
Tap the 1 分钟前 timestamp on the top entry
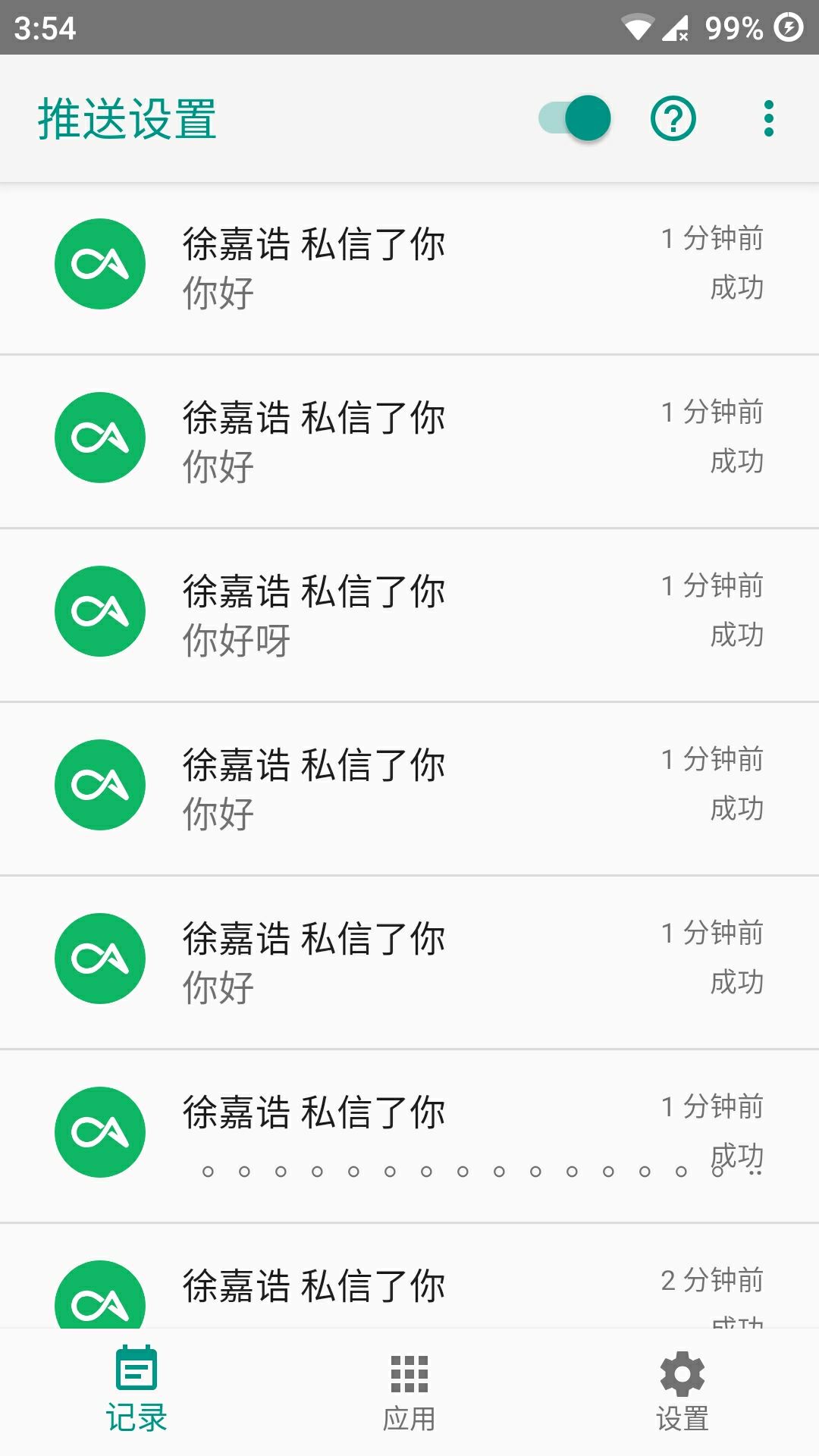711,238
